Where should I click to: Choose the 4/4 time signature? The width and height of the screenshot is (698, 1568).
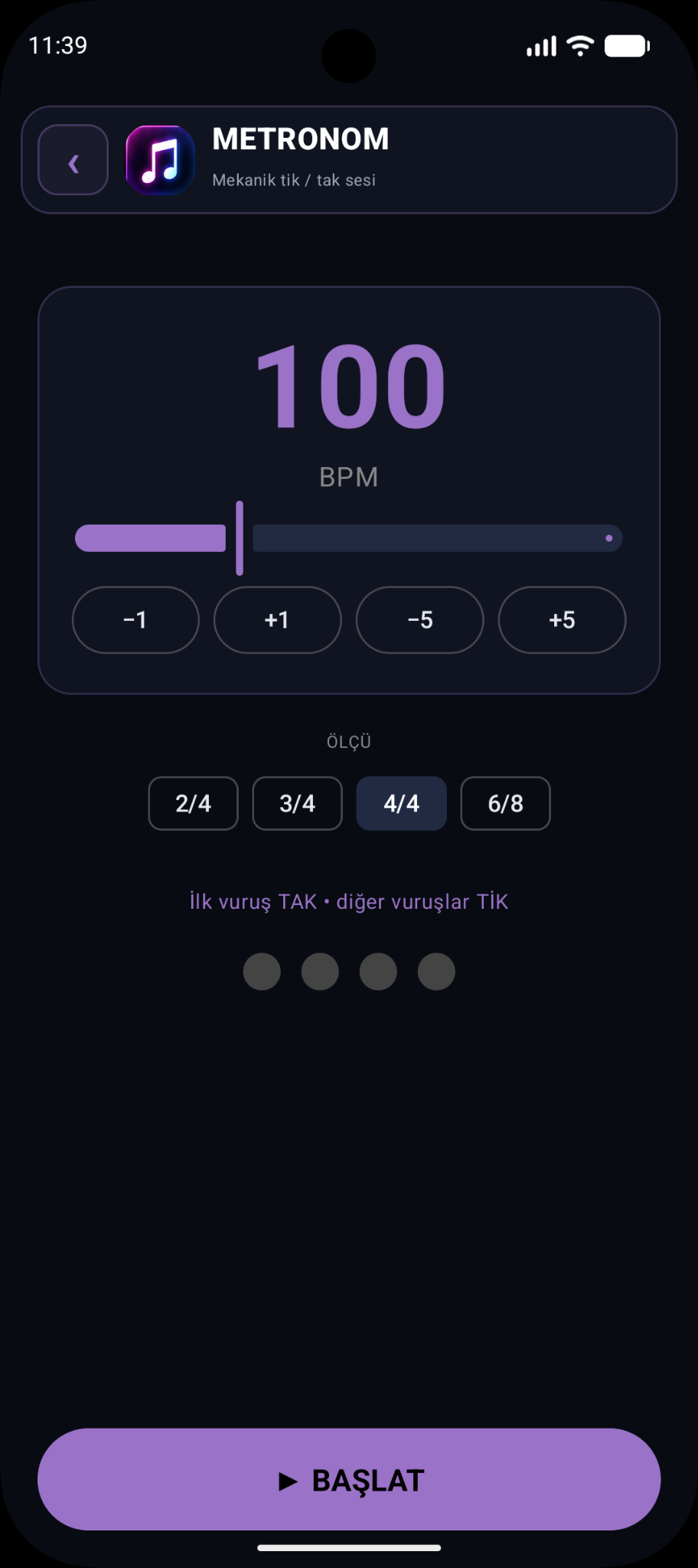(401, 803)
